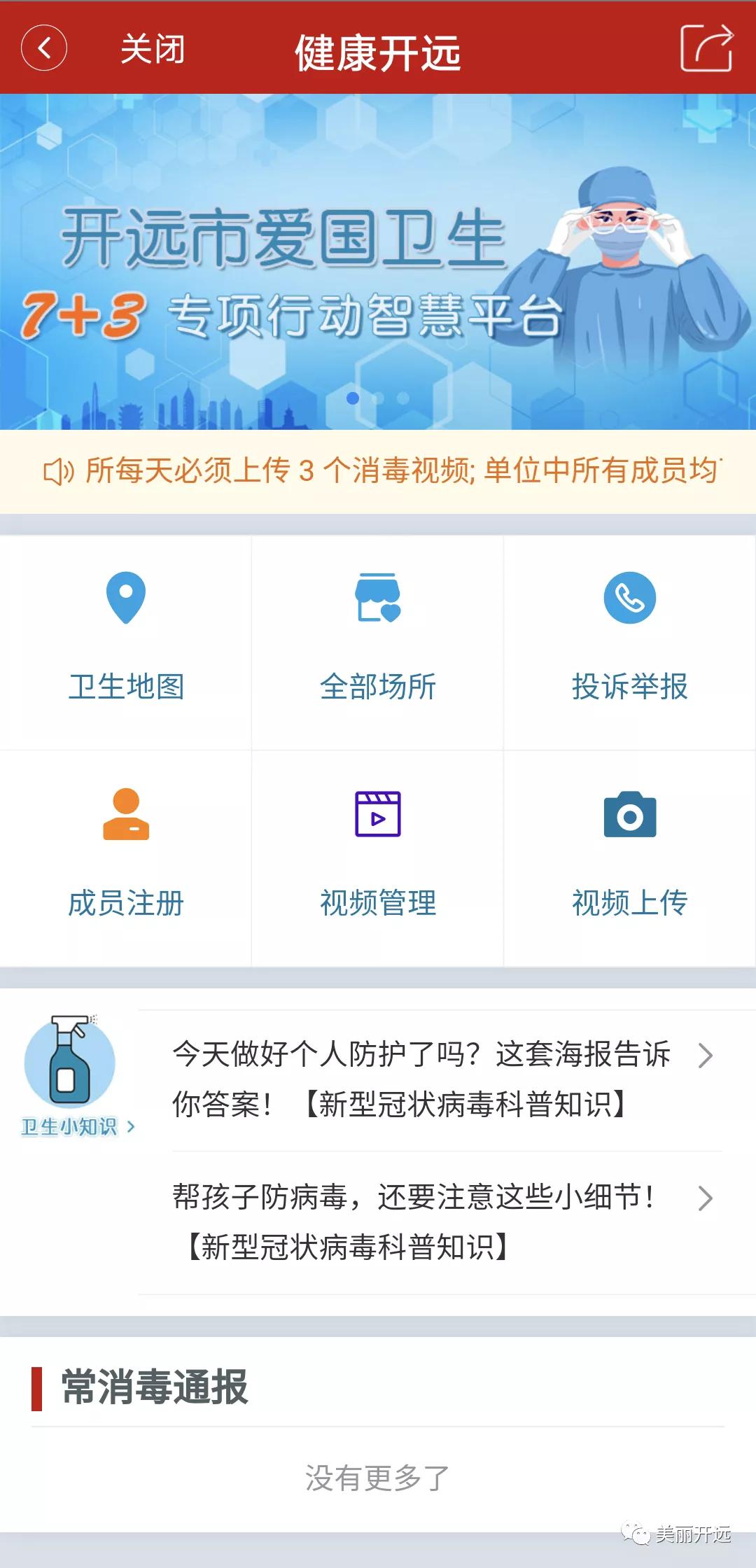Image resolution: width=756 pixels, height=1568 pixels.
Task: Tap the 健康开远 title
Action: [378, 50]
